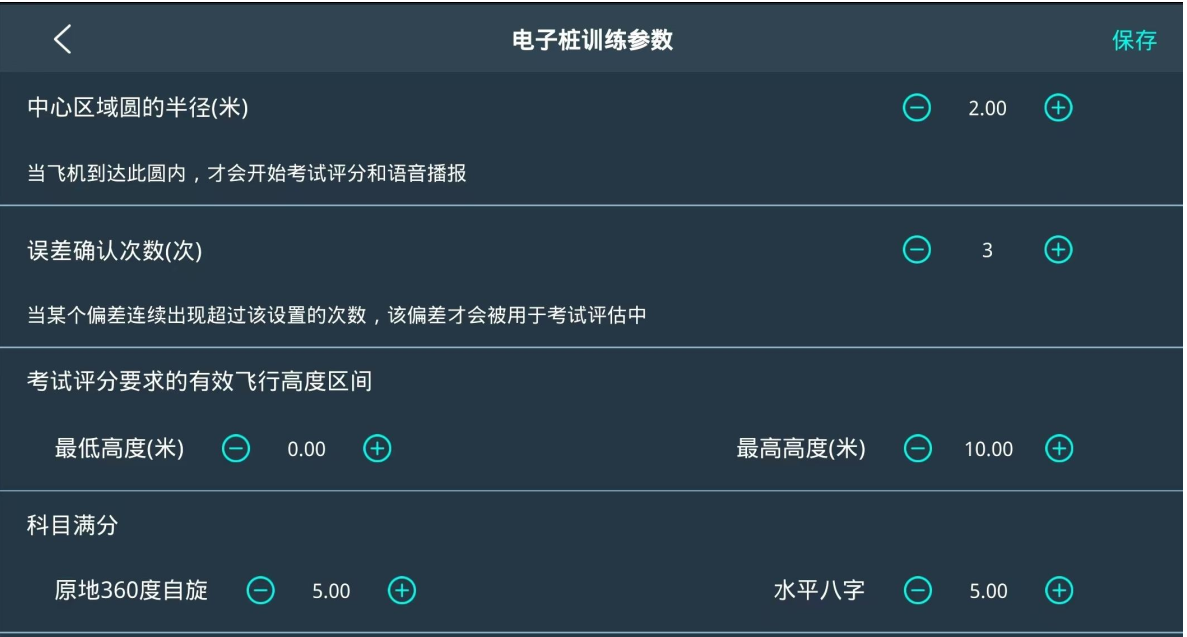Go back with the top arrow

click(x=63, y=40)
